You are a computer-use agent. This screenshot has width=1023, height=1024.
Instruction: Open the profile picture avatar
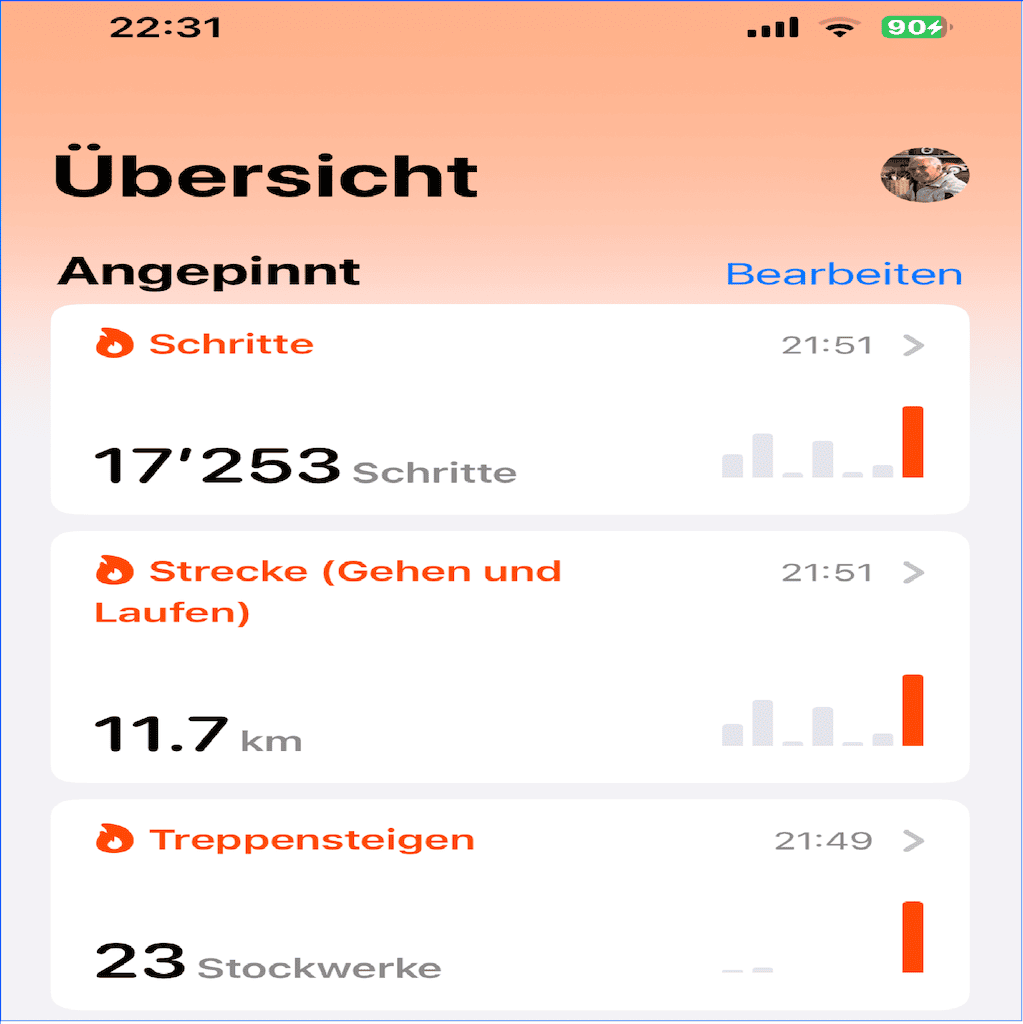pyautogui.click(x=925, y=176)
